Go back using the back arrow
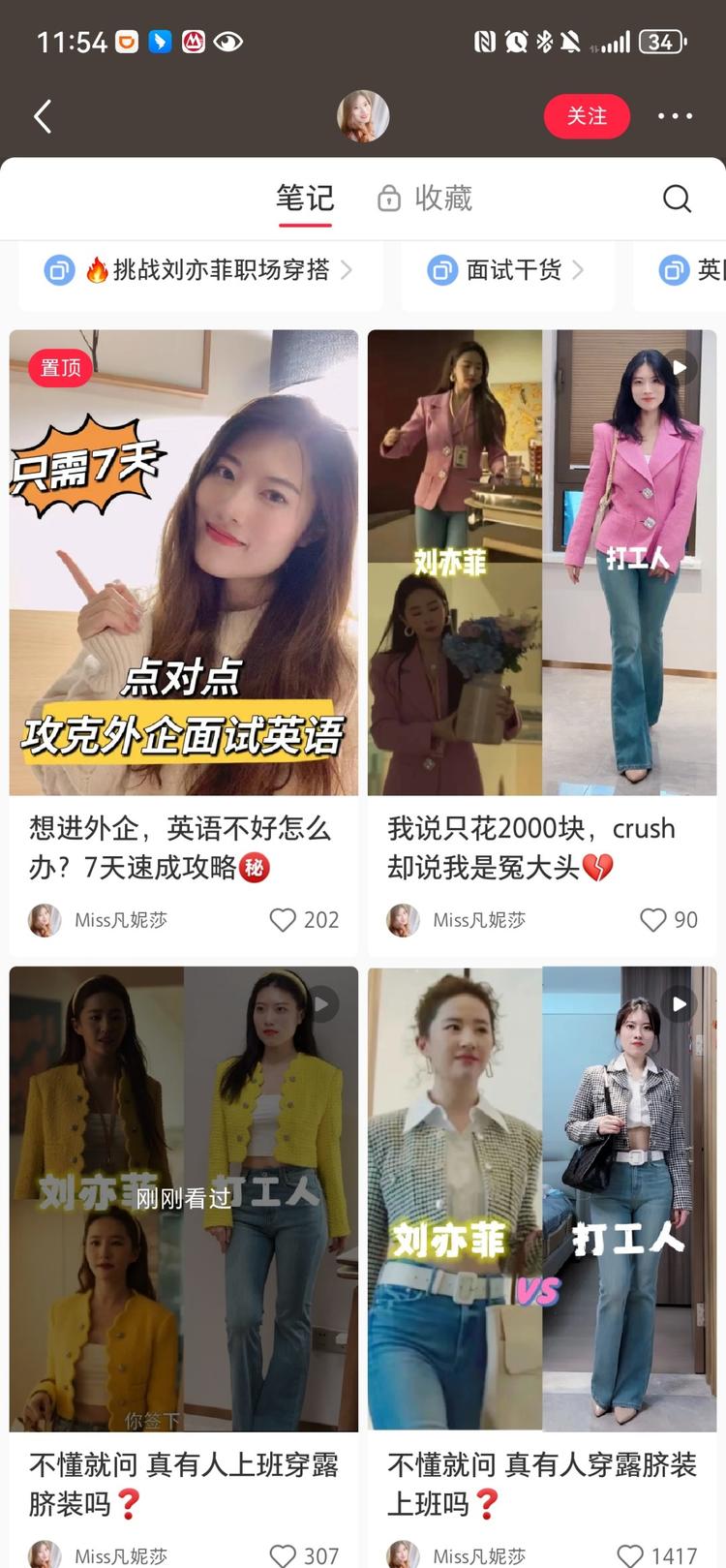Viewport: 726px width, 1568px height. [x=43, y=115]
